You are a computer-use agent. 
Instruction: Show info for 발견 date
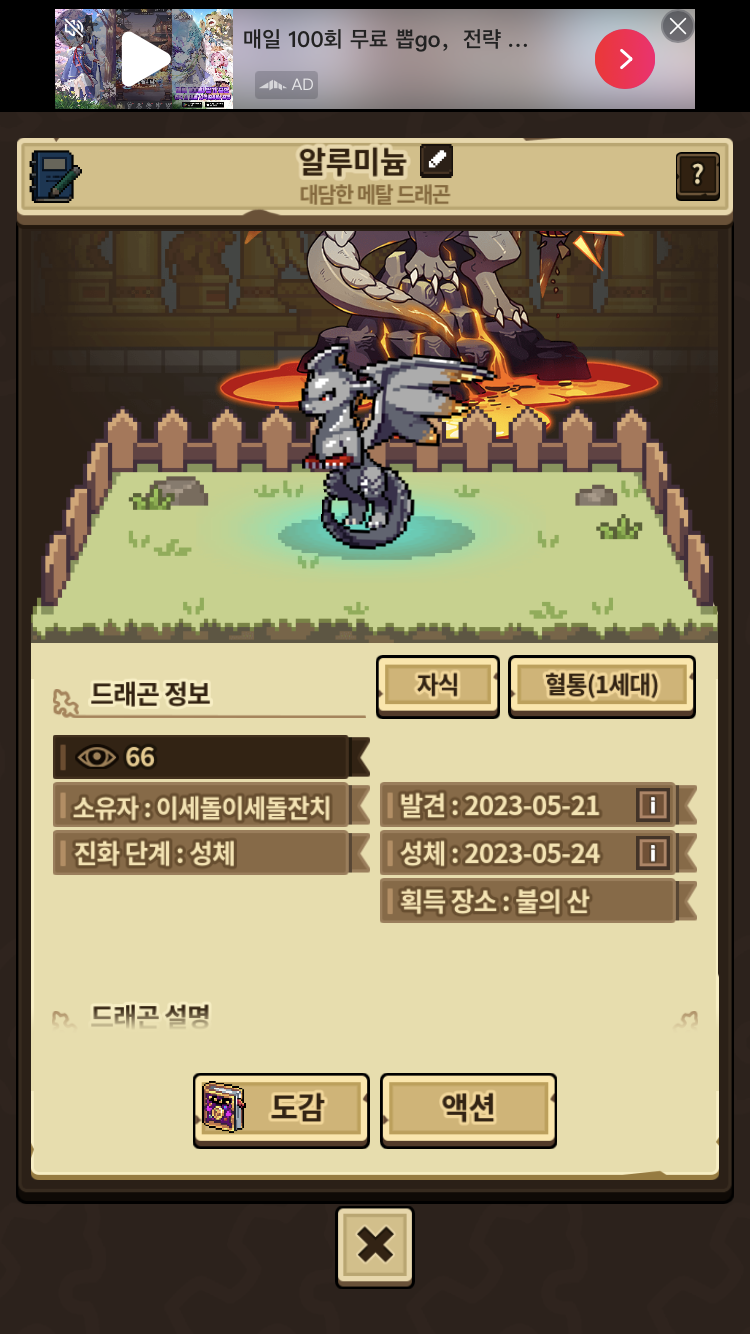coord(653,804)
